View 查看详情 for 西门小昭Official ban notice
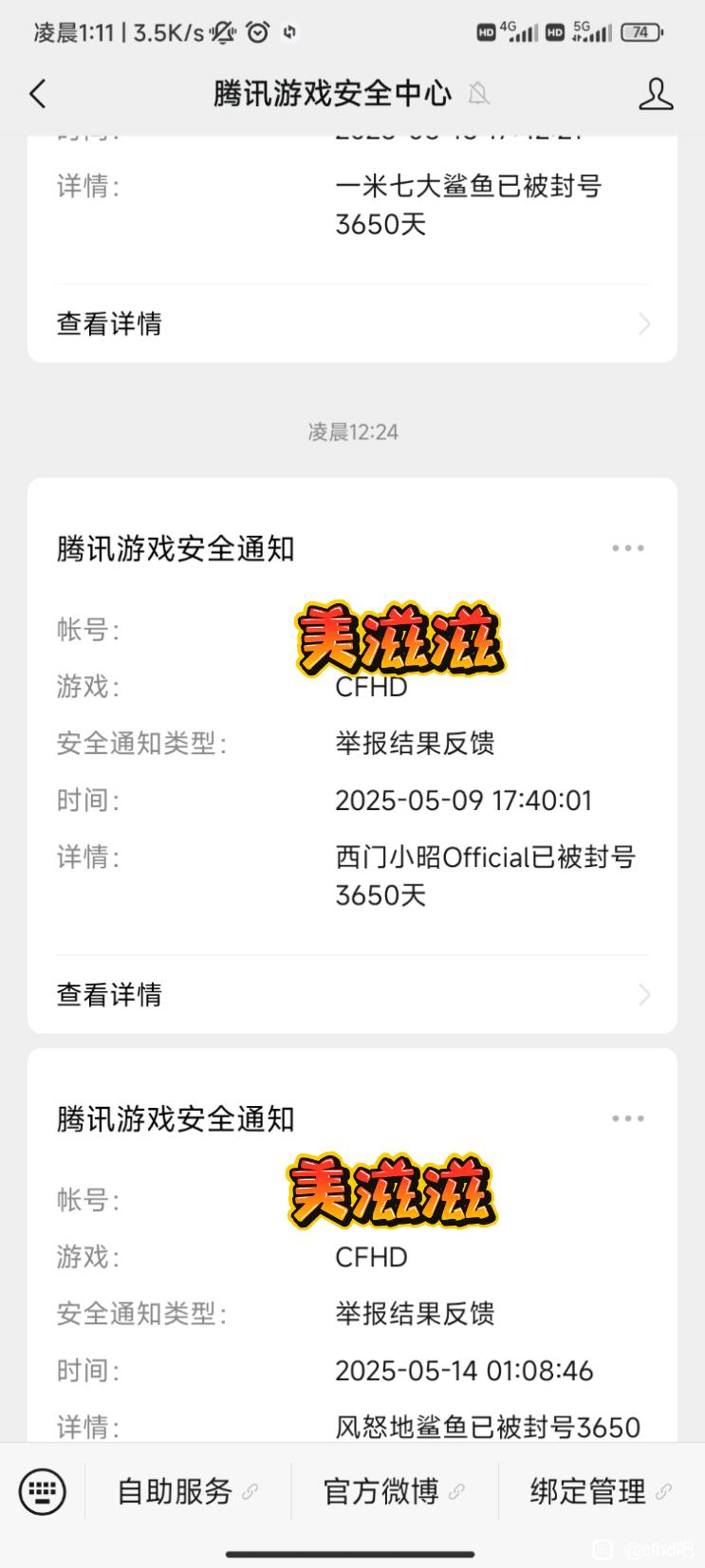This screenshot has width=705, height=1568. (352, 994)
